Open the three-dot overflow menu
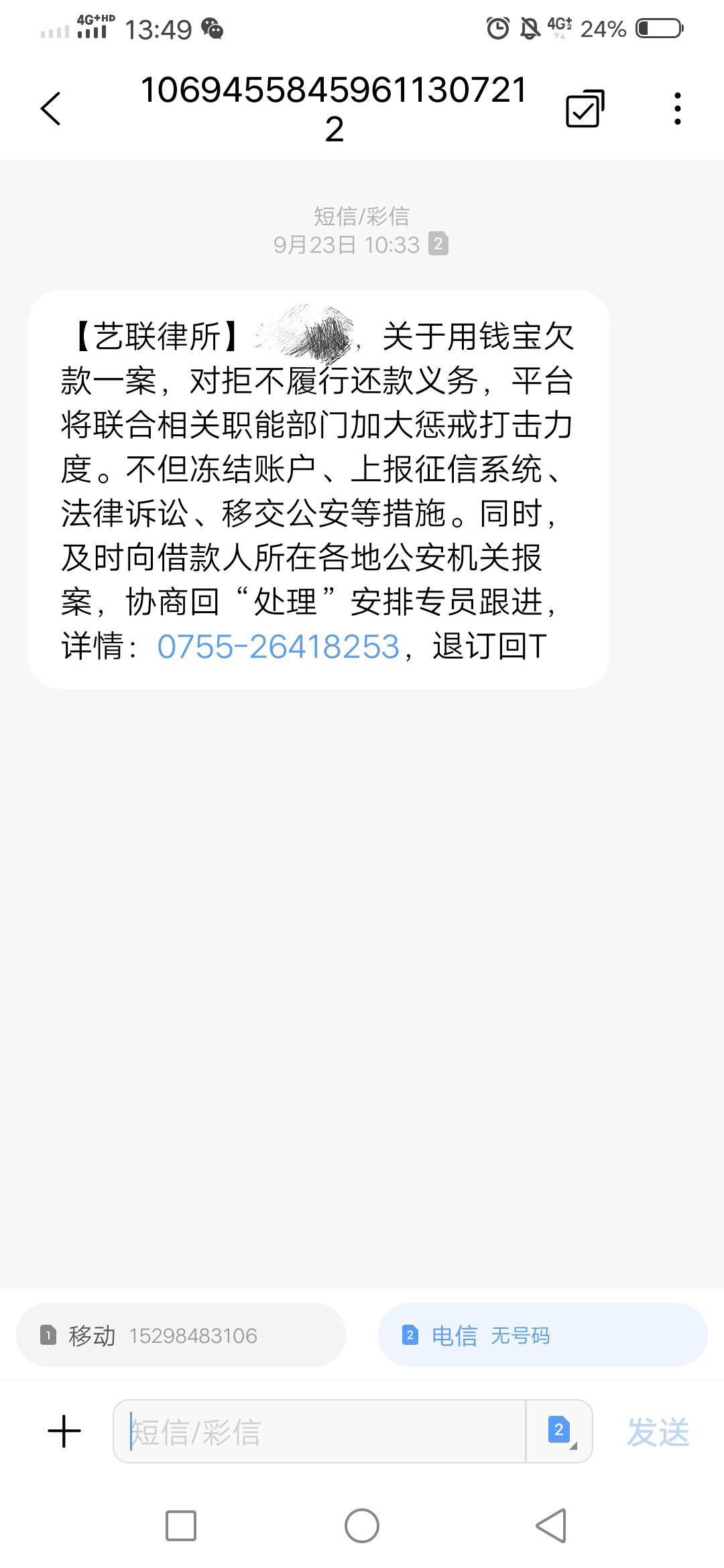Viewport: 724px width, 1568px height. tap(678, 109)
